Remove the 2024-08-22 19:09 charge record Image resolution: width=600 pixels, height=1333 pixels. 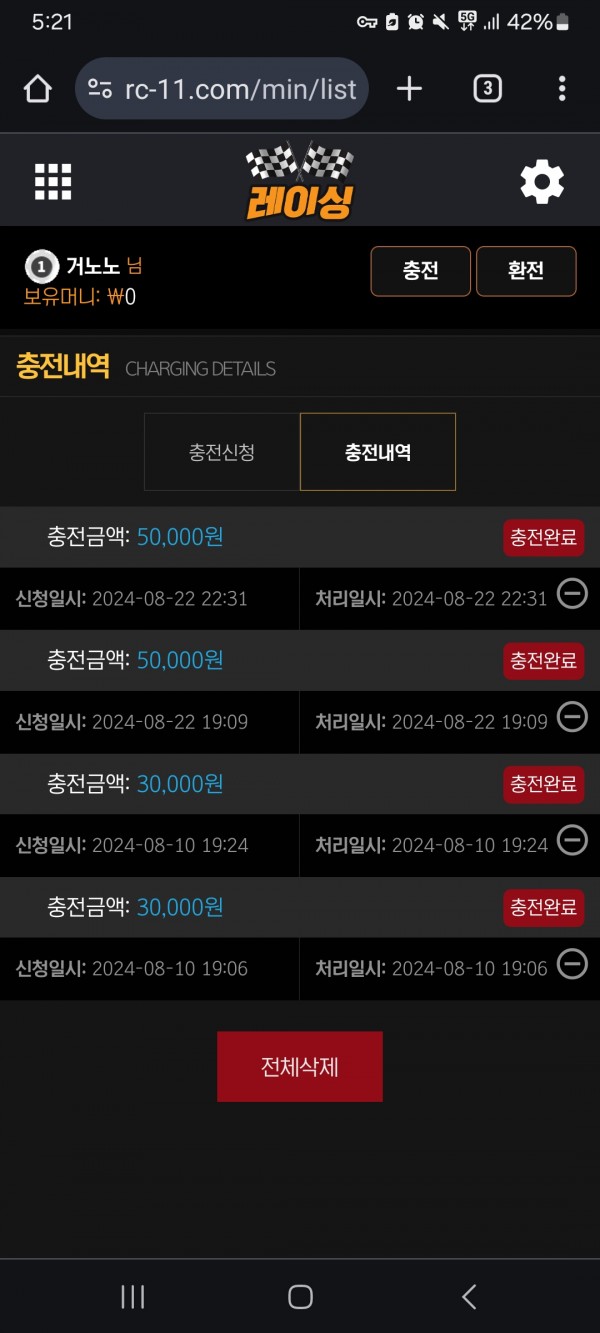[572, 717]
